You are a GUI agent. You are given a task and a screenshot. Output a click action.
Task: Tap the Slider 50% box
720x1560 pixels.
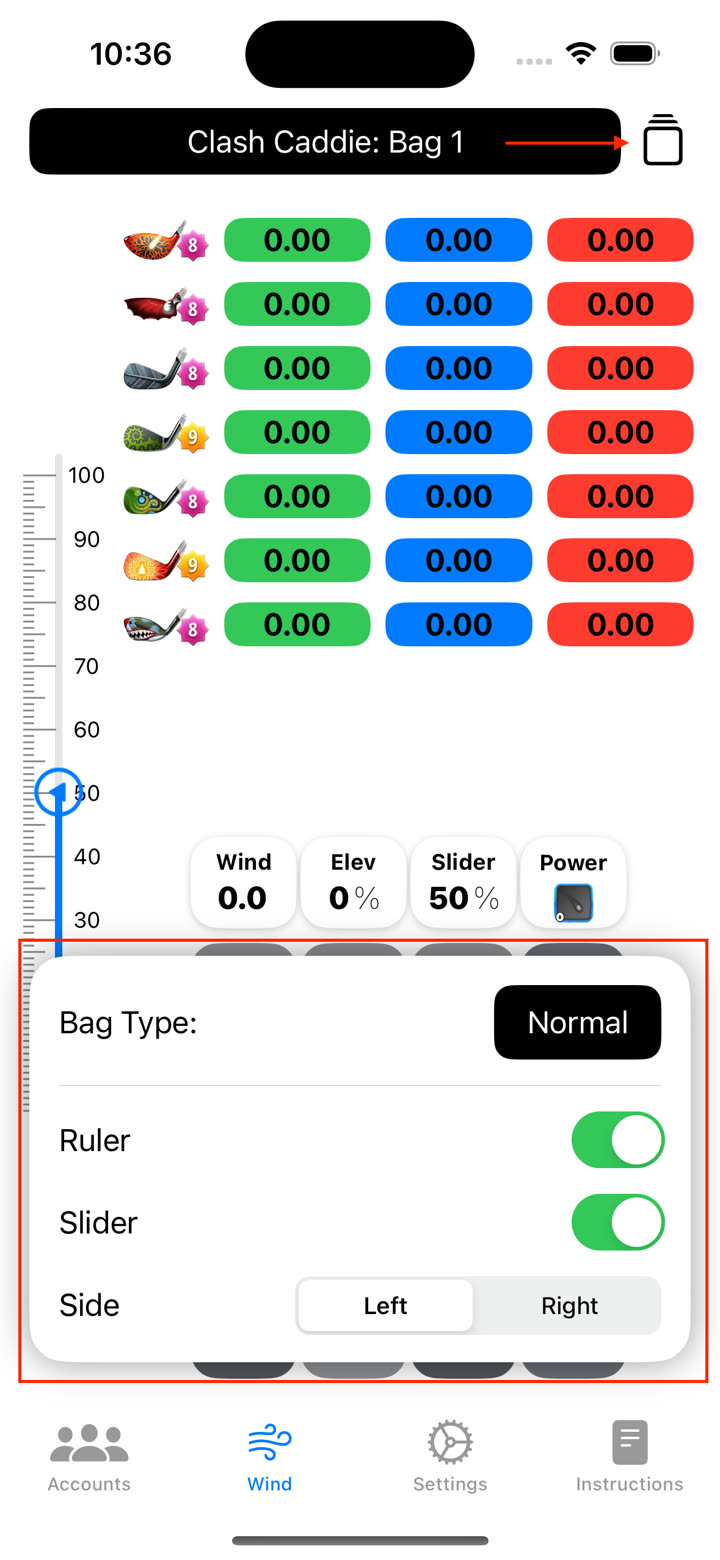pos(463,882)
